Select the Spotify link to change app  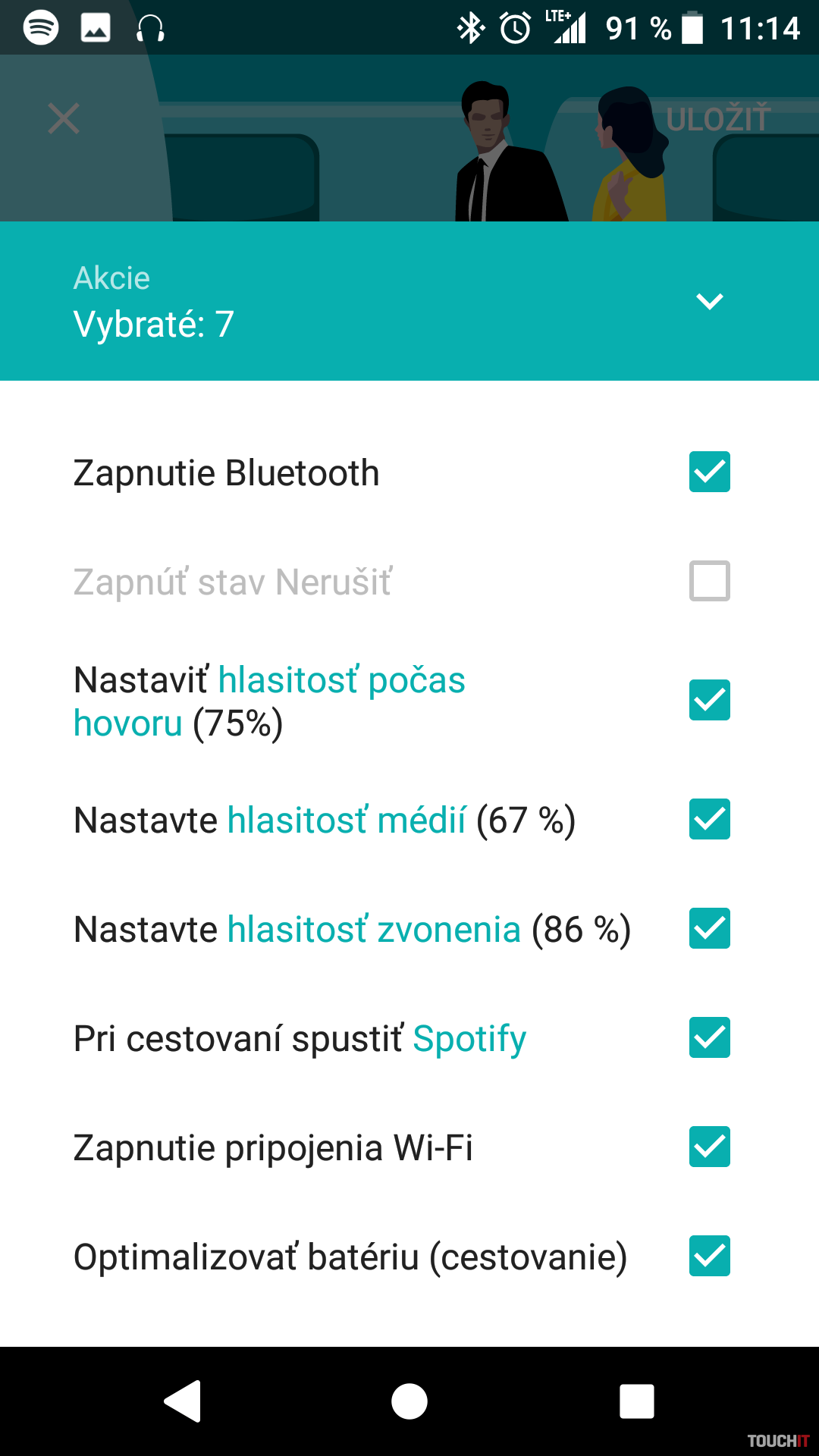[469, 1039]
